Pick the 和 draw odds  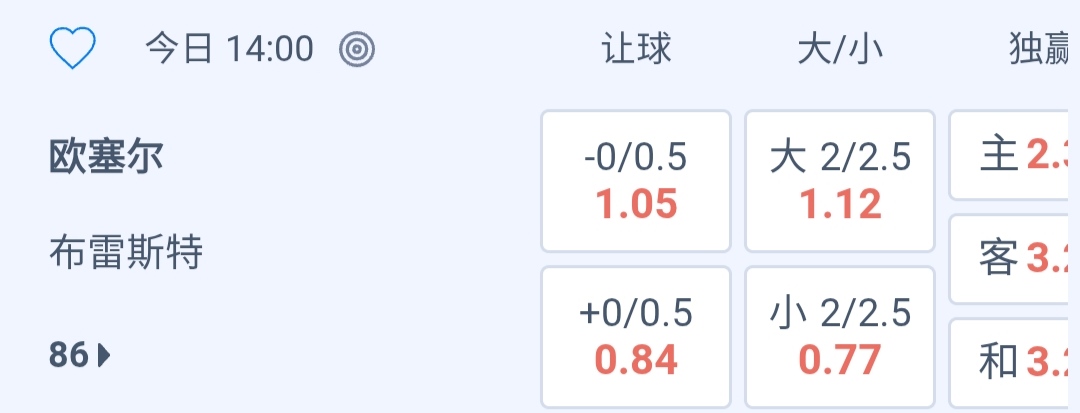(x=1014, y=362)
